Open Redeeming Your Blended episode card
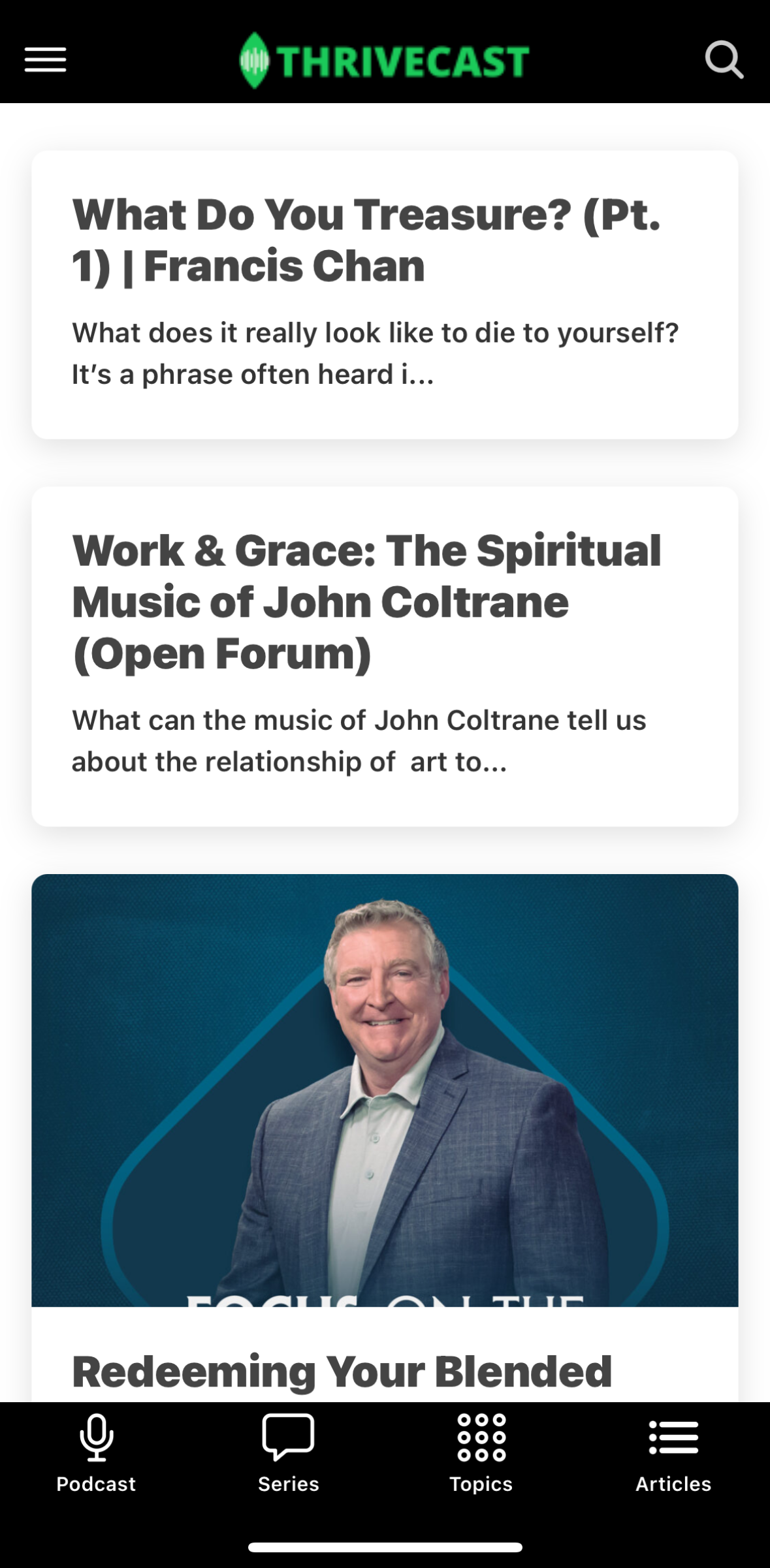Viewport: 770px width, 1568px height. [x=385, y=1136]
